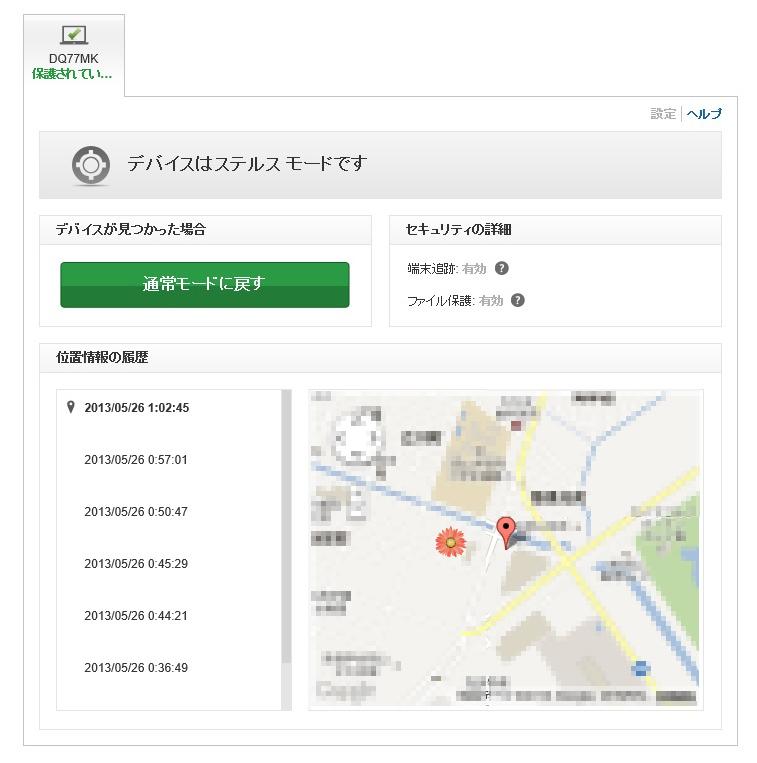757x763 pixels.
Task: Select the DQ77MK device tab
Action: (x=73, y=55)
